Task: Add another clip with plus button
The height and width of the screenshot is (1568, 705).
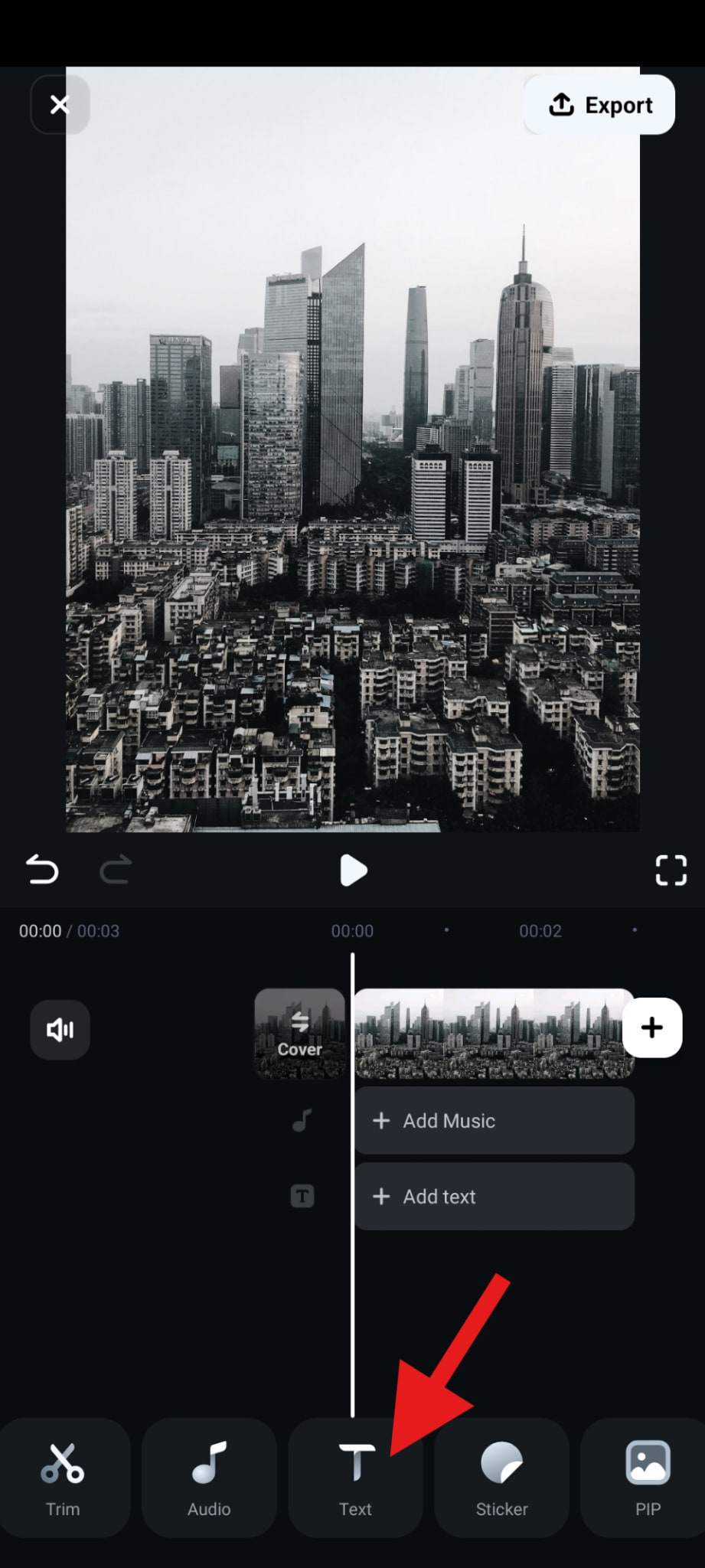Action: (x=651, y=1027)
